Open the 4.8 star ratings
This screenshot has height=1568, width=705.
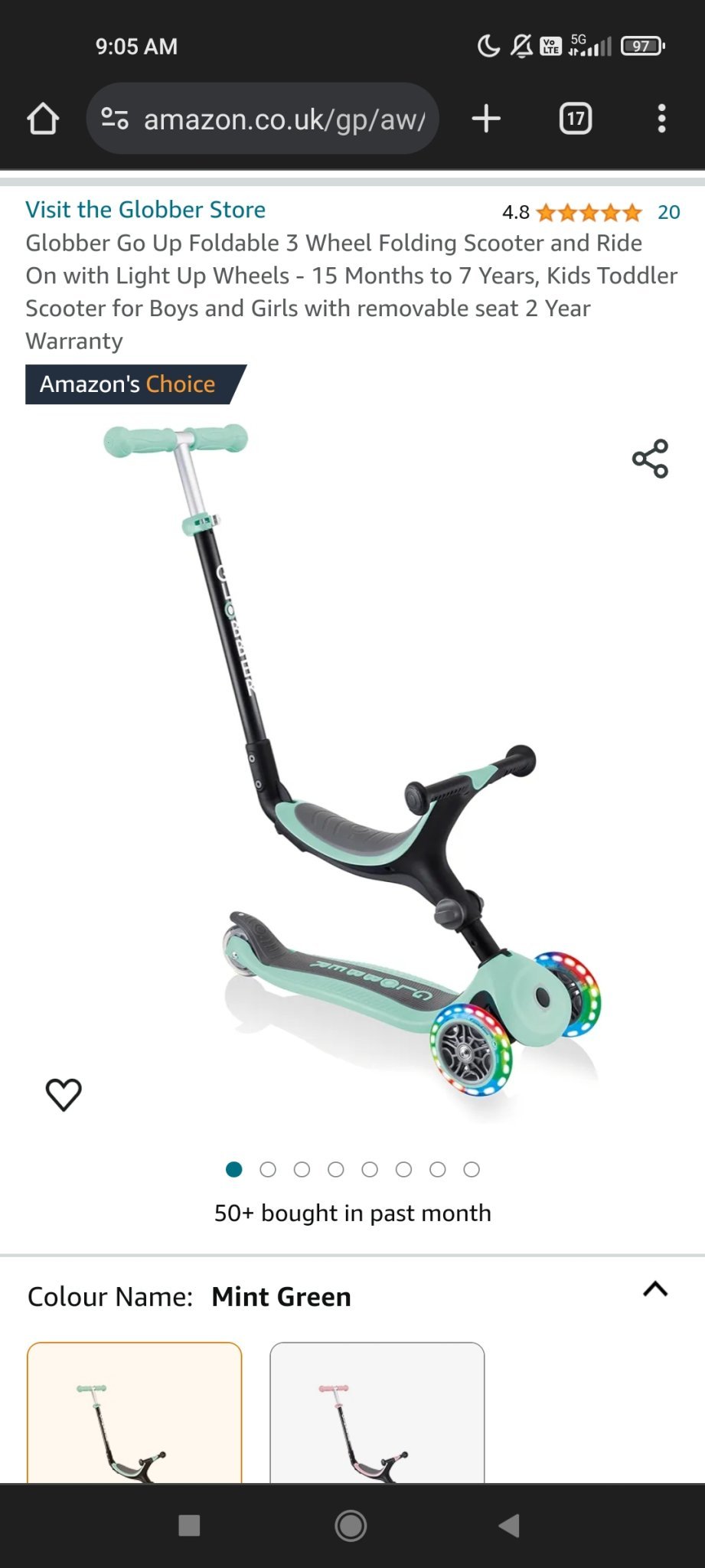(572, 212)
